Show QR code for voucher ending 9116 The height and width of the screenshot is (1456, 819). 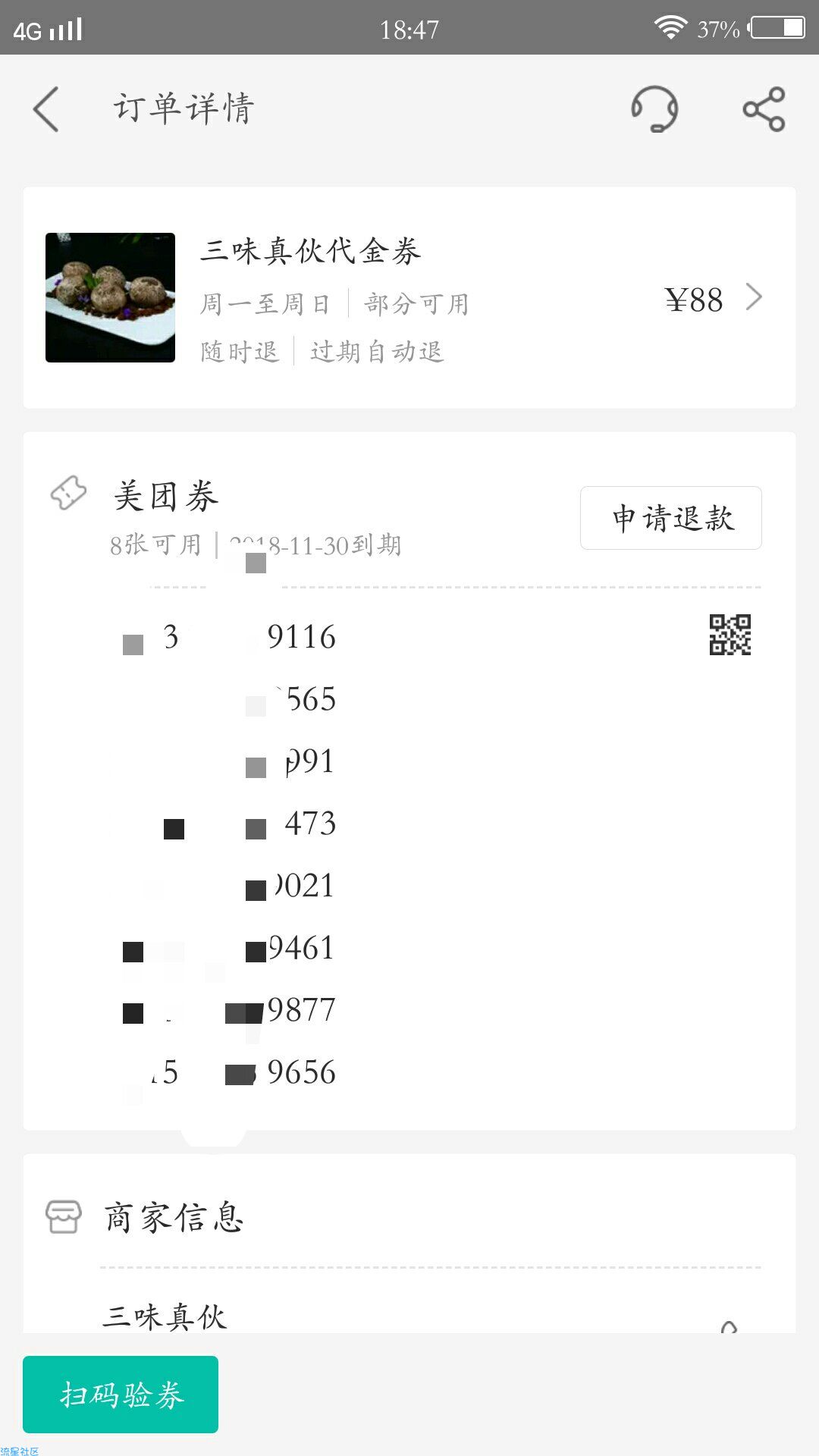point(730,635)
